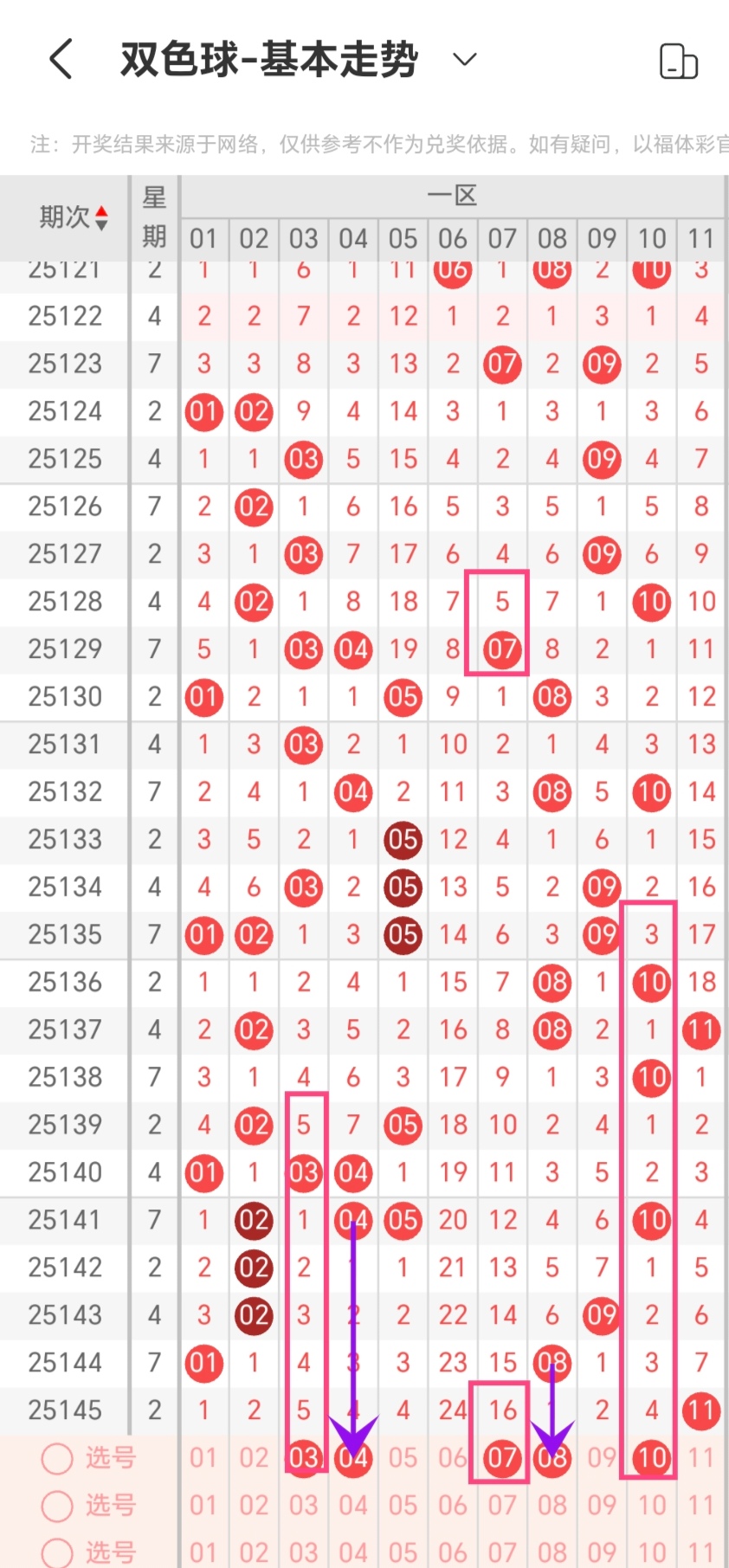729x1568 pixels.
Task: Expand the 双色球-基本走势 title dropdown
Action: click(x=465, y=59)
